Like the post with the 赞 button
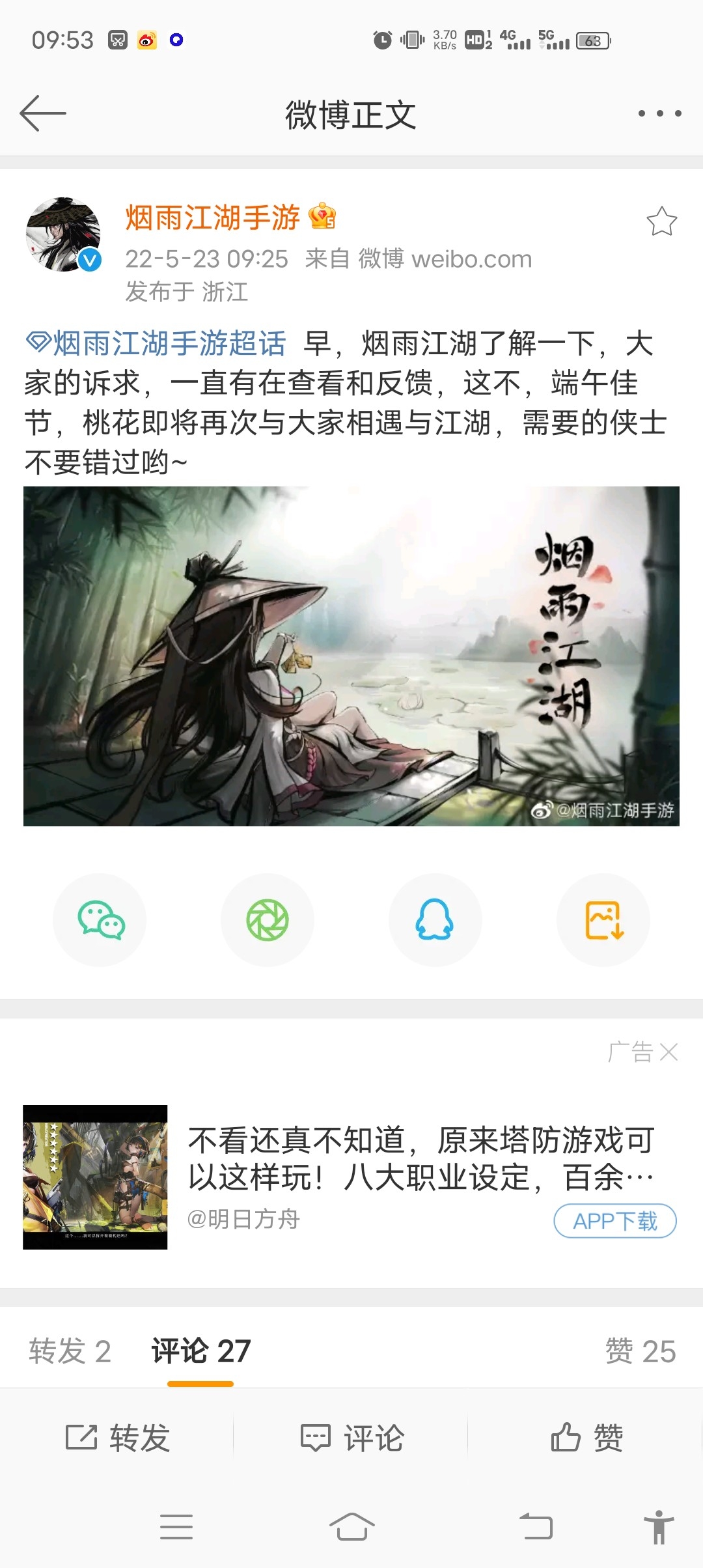Screen dimensions: 703x1568 pyautogui.click(x=586, y=1438)
